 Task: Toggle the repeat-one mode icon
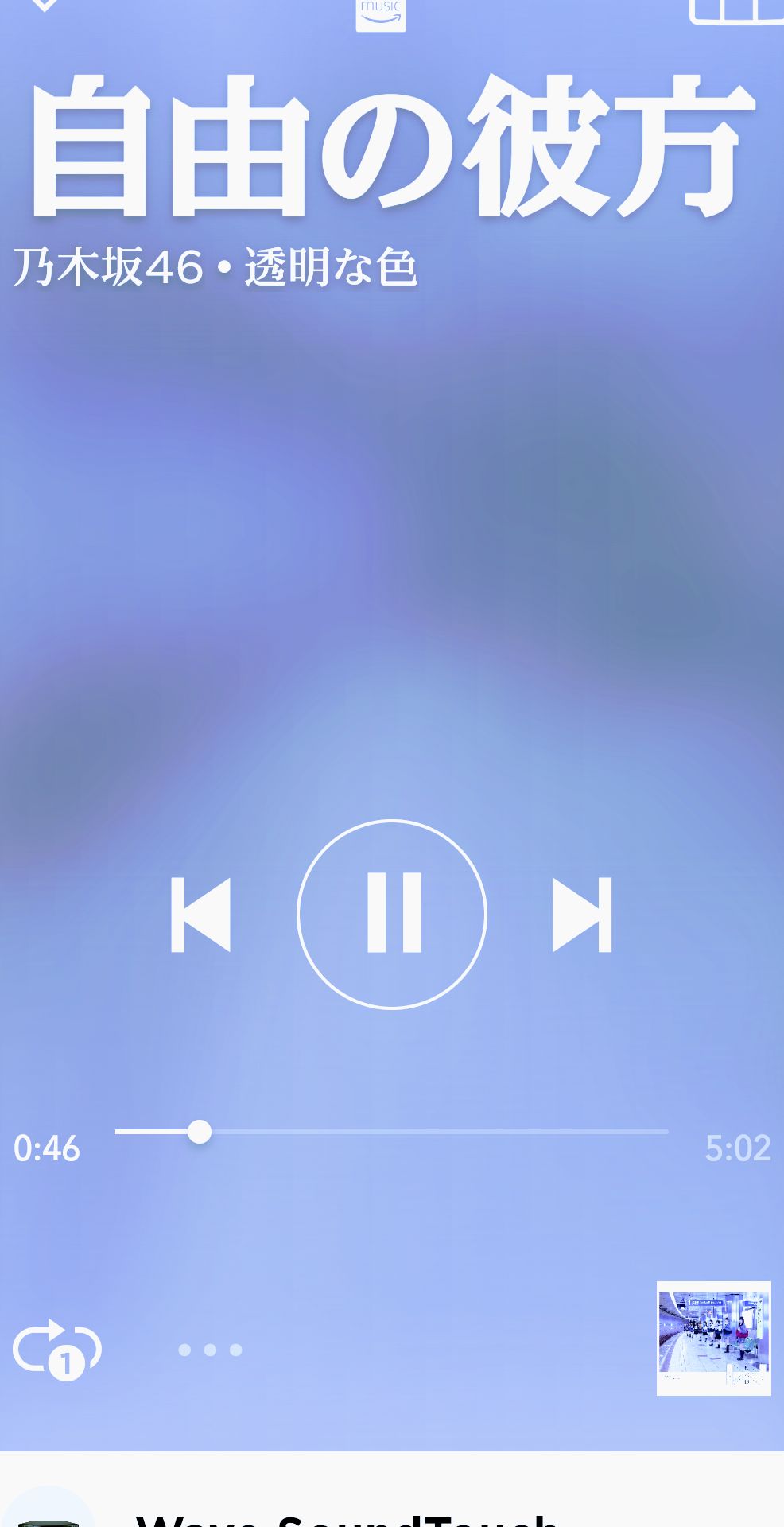pyautogui.click(x=56, y=1349)
